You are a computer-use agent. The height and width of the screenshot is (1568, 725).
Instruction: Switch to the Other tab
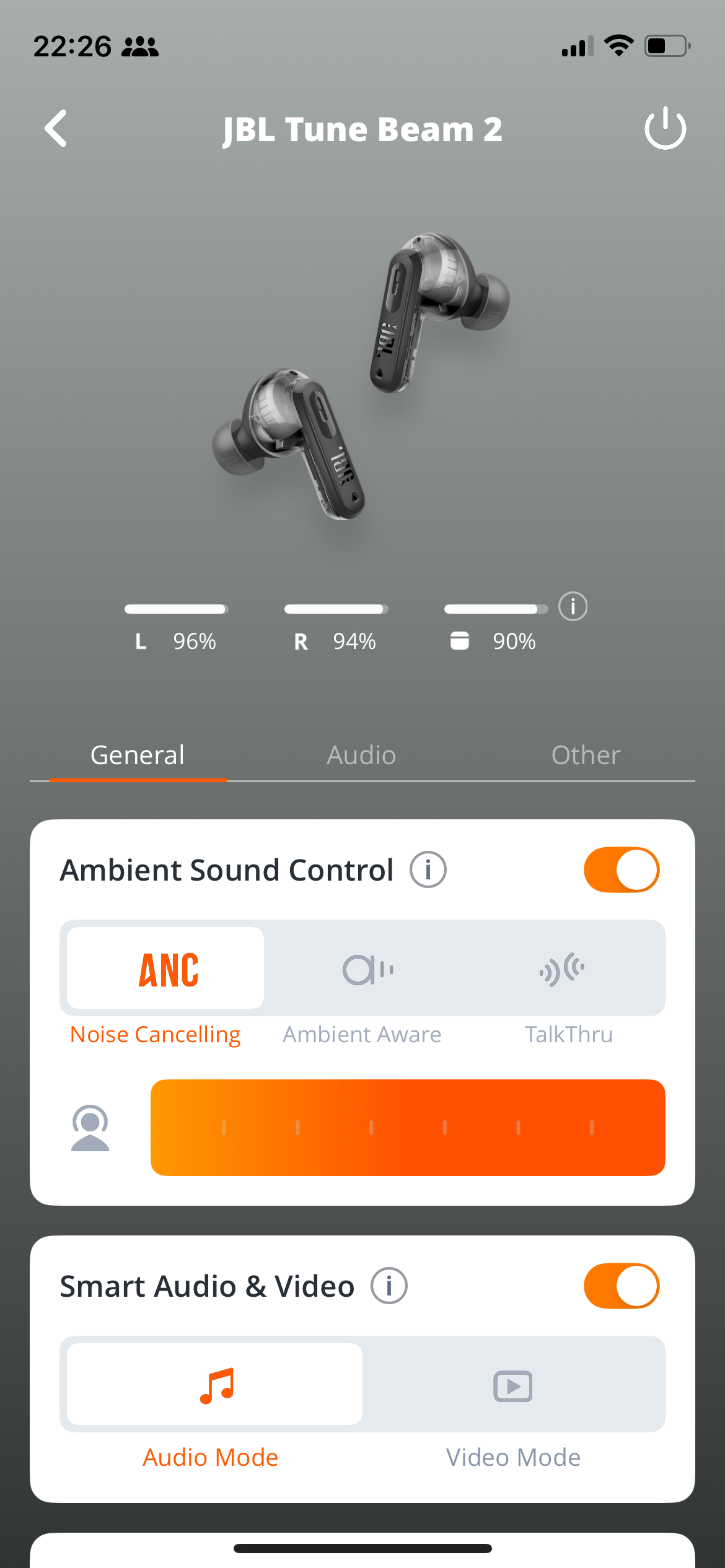[586, 755]
